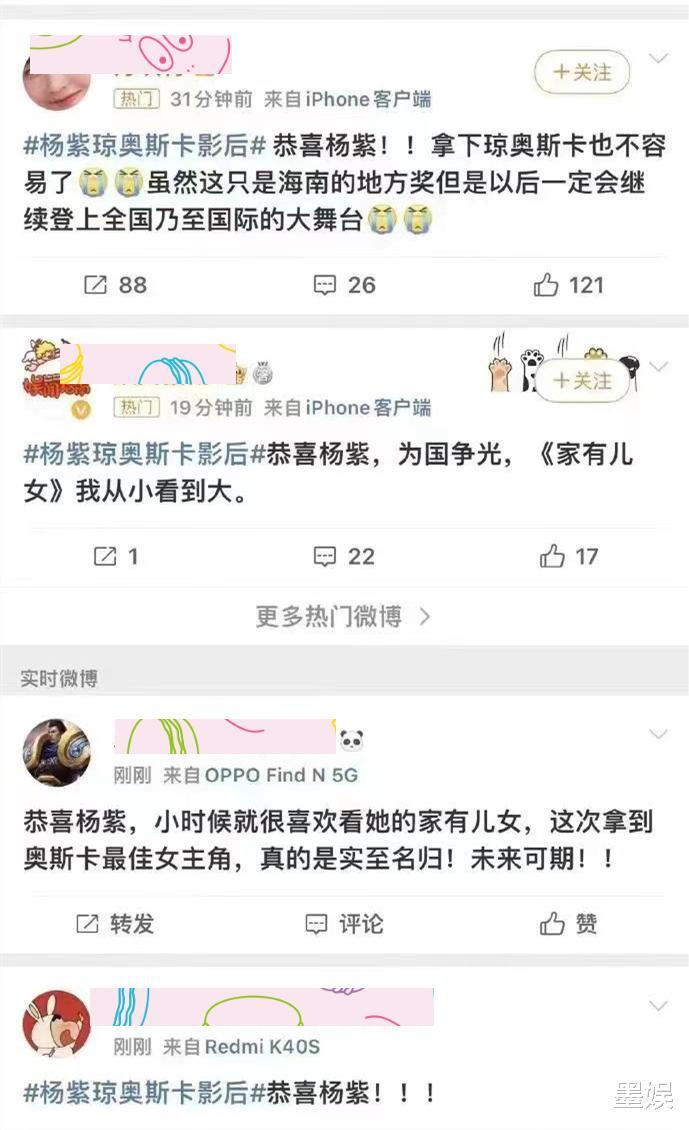Open the OPPO Find N poster's avatar
Screen dimensions: 689x1130
[x=57, y=752]
